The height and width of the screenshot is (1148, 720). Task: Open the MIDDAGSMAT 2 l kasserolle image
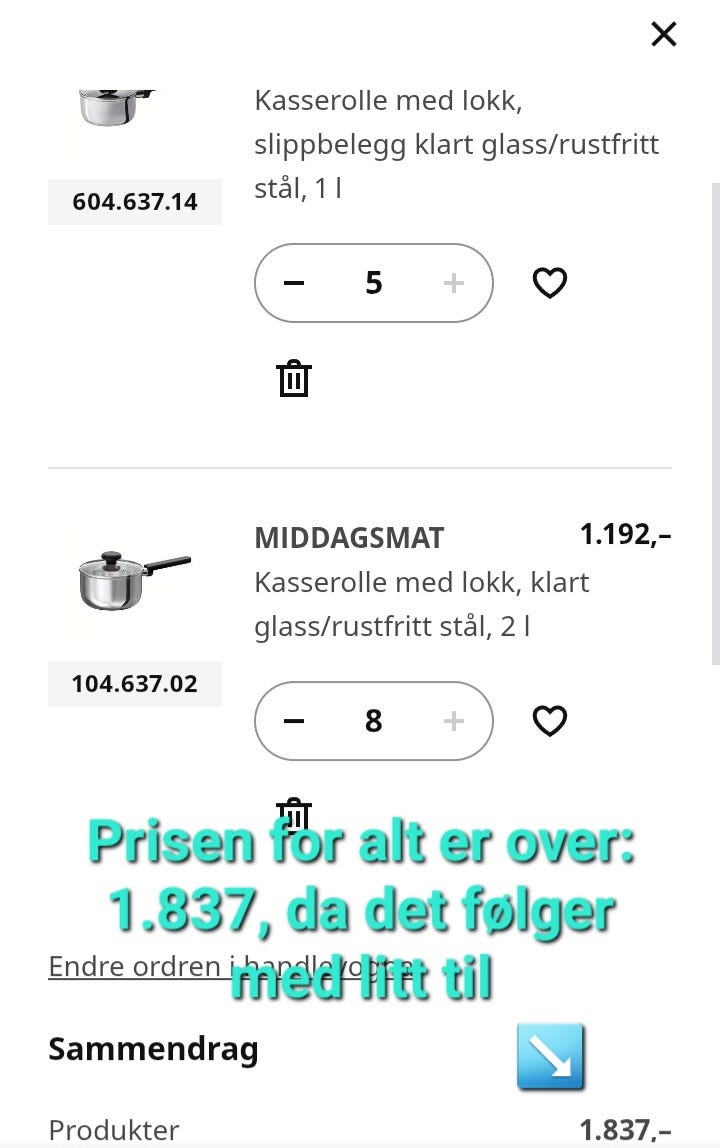[134, 579]
